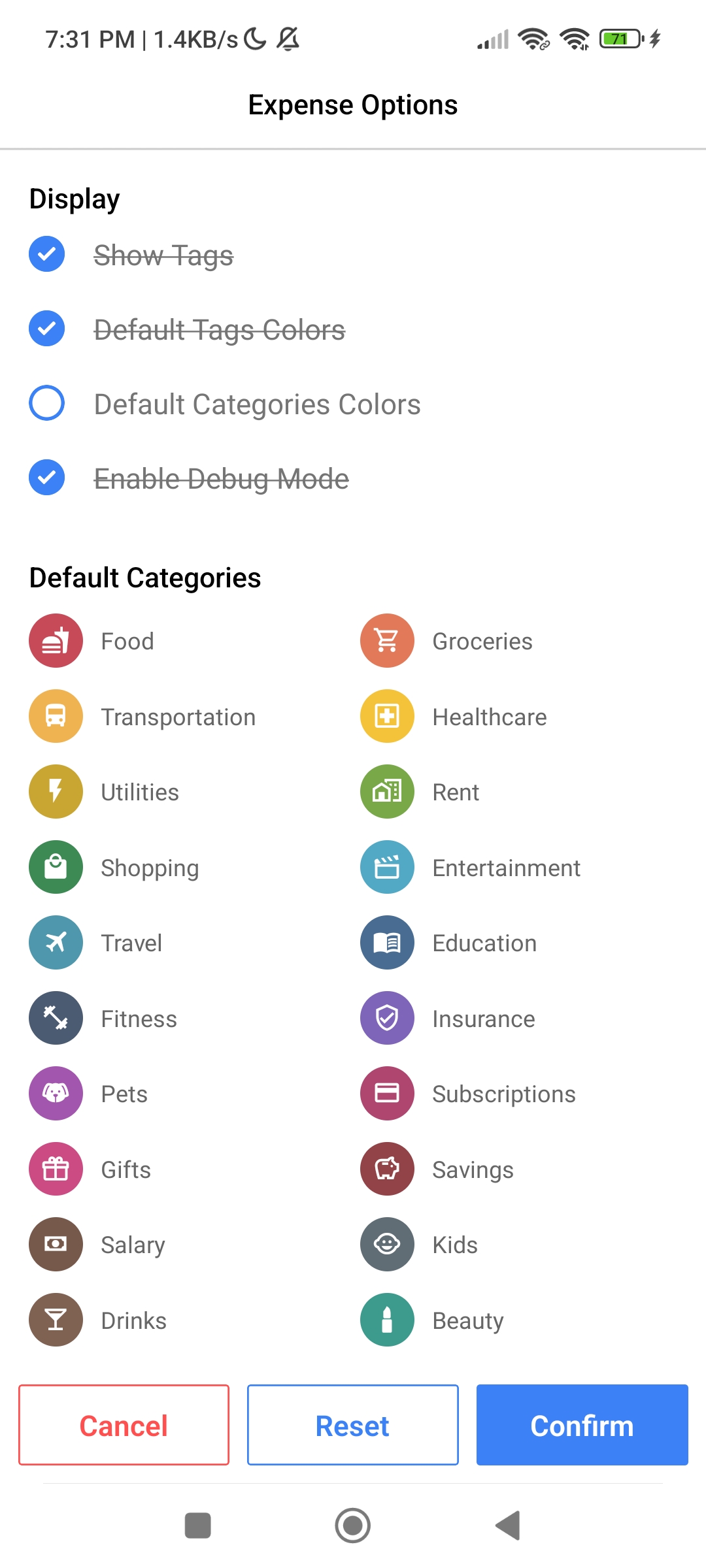Uncheck the Show Tags option
706x1568 pixels.
47,254
